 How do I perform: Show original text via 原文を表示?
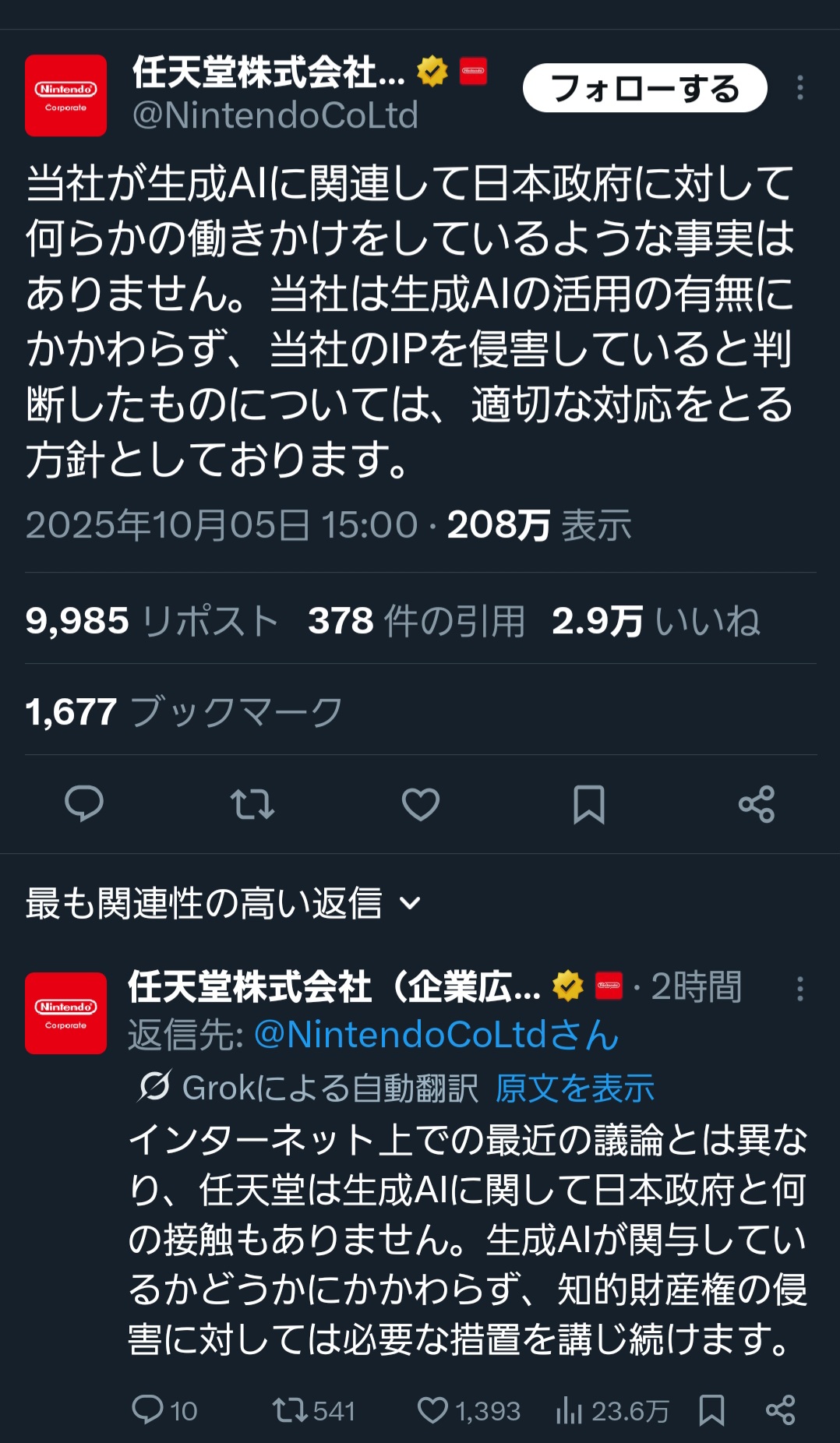tap(574, 1088)
